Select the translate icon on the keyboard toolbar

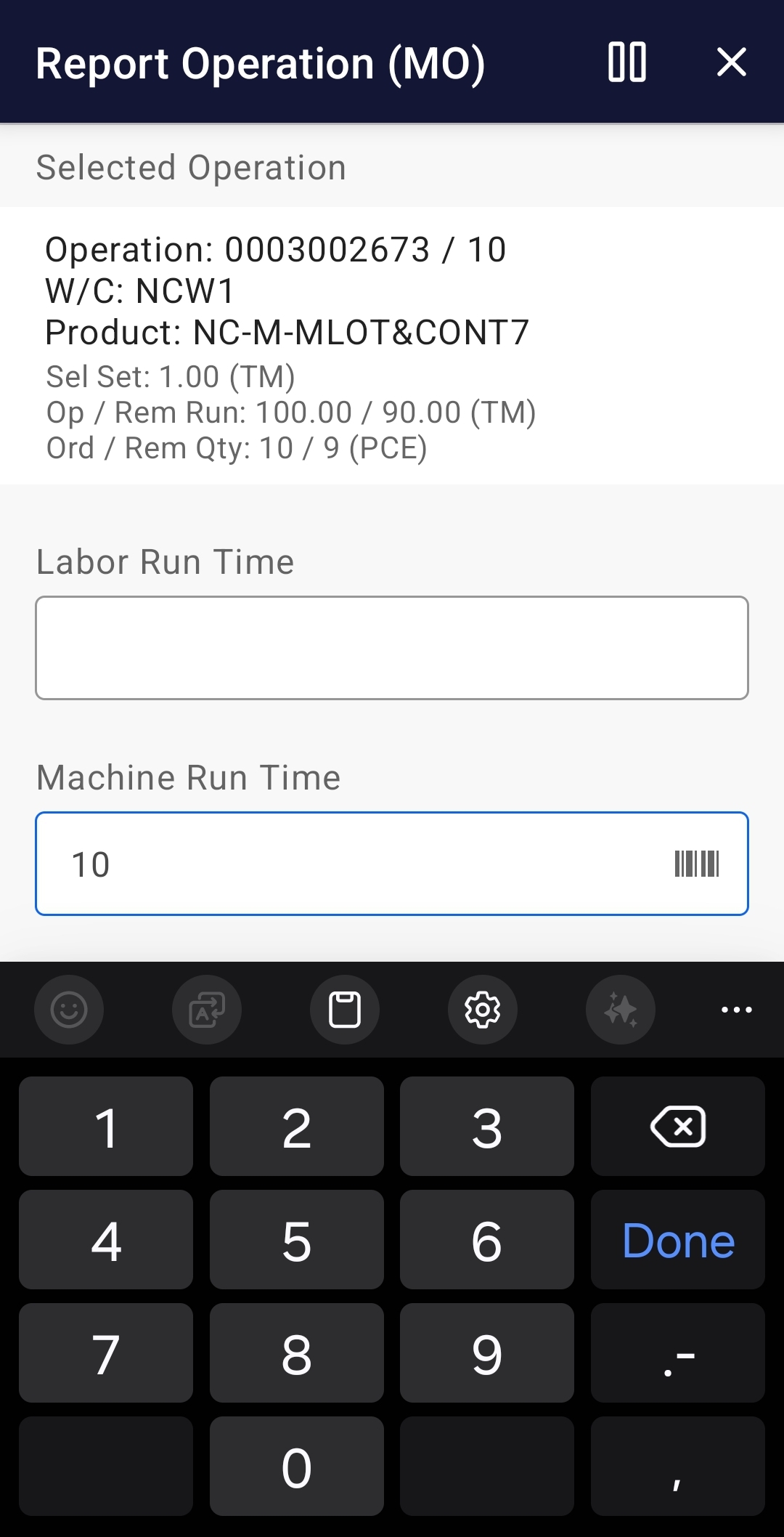pos(206,1009)
